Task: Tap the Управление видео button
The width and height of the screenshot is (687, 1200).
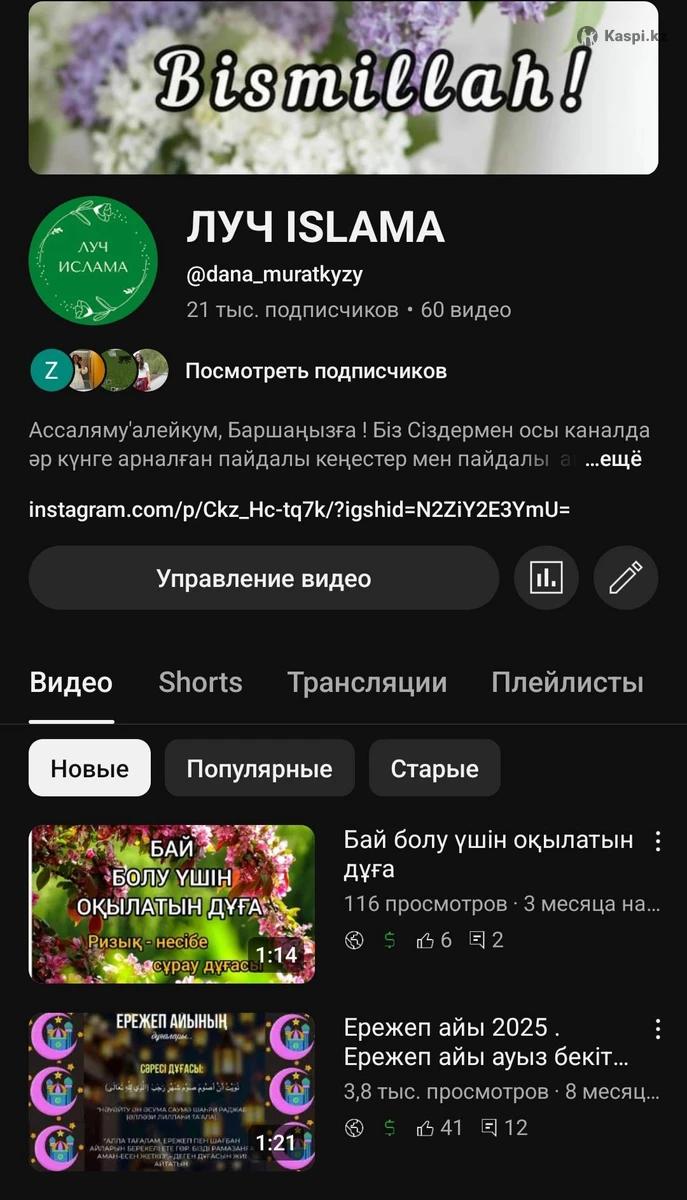Action: [263, 578]
